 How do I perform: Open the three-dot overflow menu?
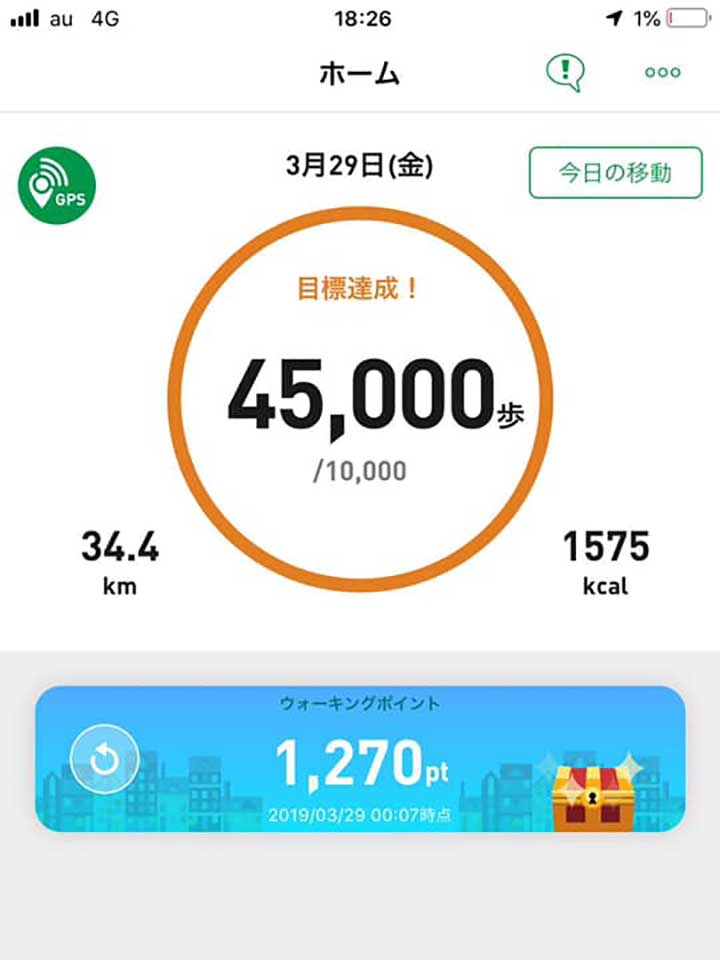click(663, 73)
